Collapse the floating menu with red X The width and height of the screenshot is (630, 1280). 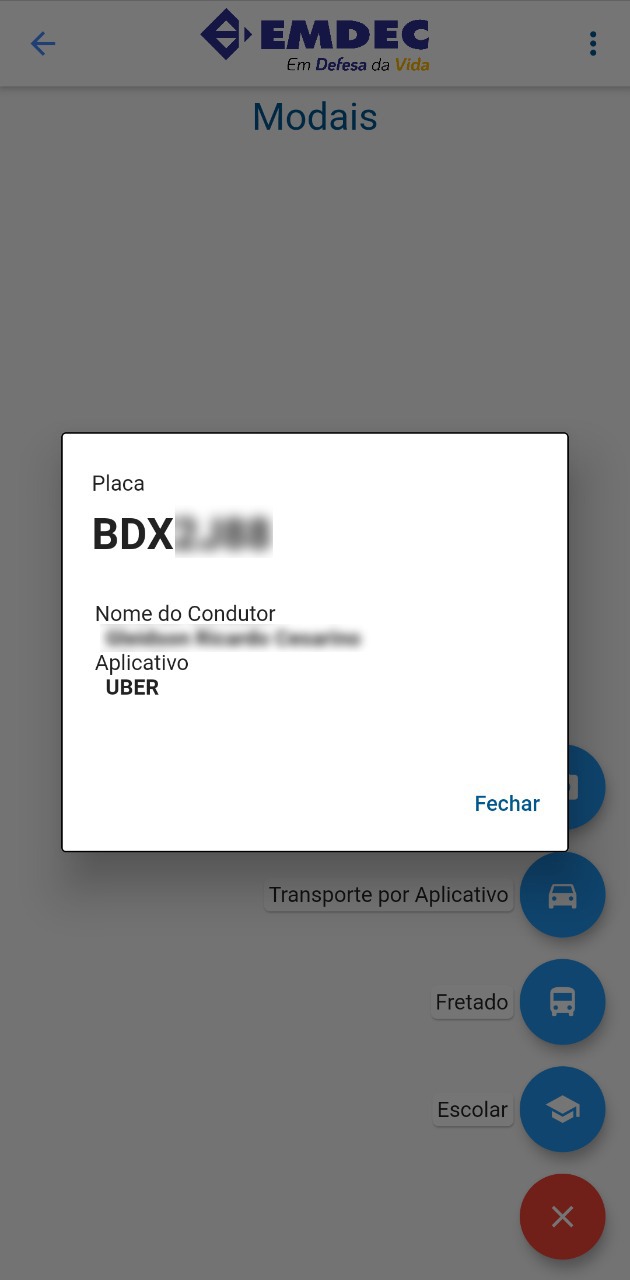point(562,1216)
